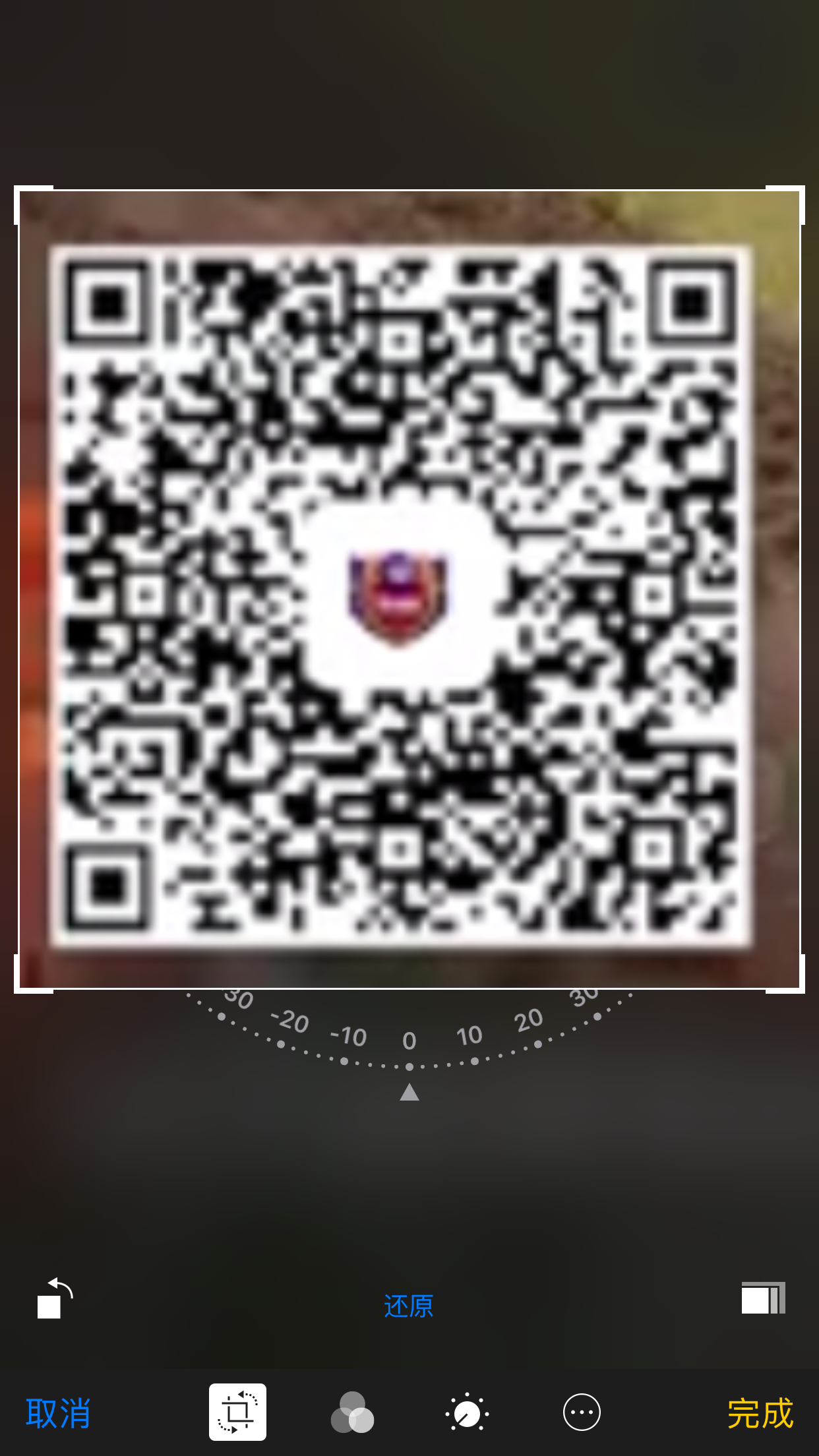Open the aspect ratio options
Image resolution: width=819 pixels, height=1456 pixels.
pos(763,1298)
